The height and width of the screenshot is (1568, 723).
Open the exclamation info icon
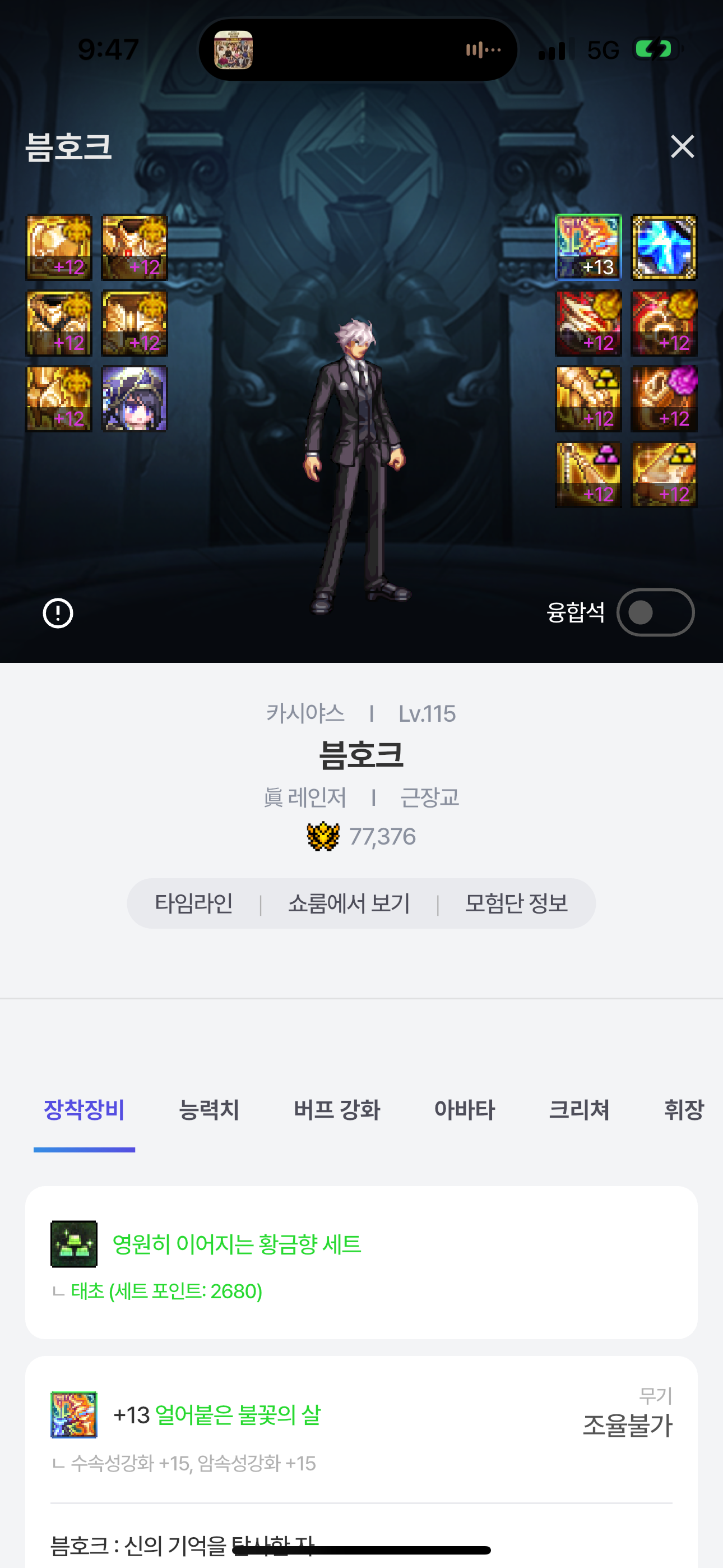click(x=58, y=613)
